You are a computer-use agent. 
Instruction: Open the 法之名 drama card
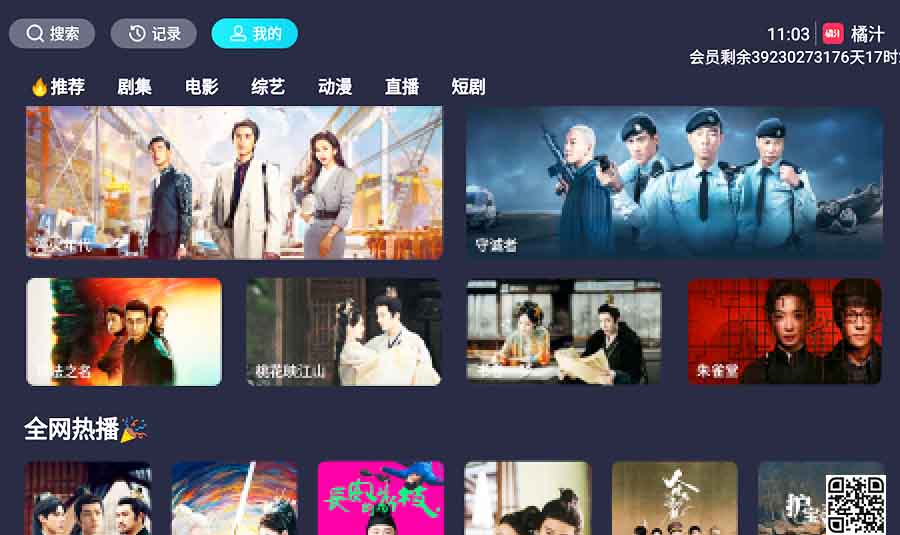124,332
